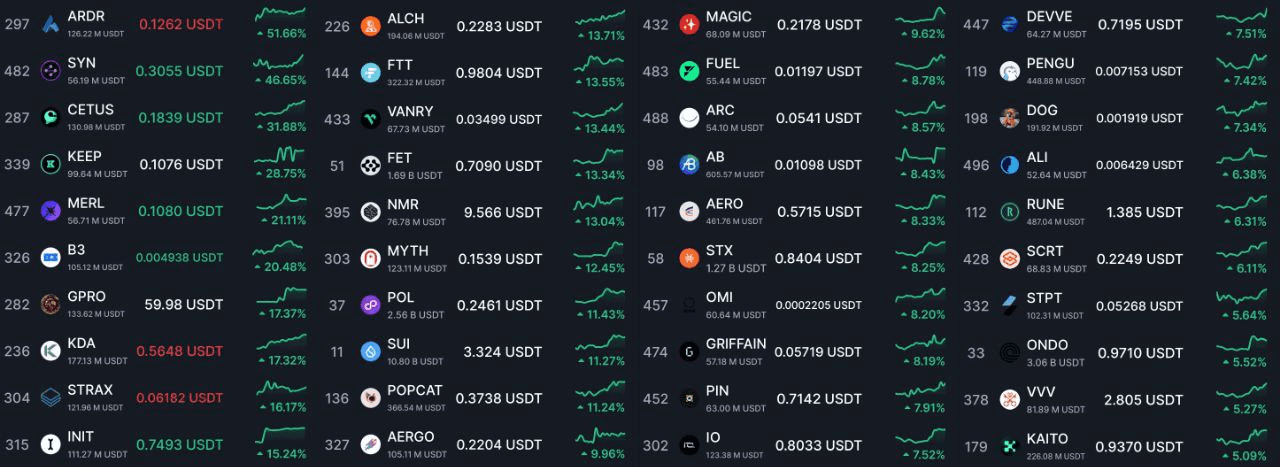Tap the GPRO listing
The image size is (1280, 467).
(86, 297)
